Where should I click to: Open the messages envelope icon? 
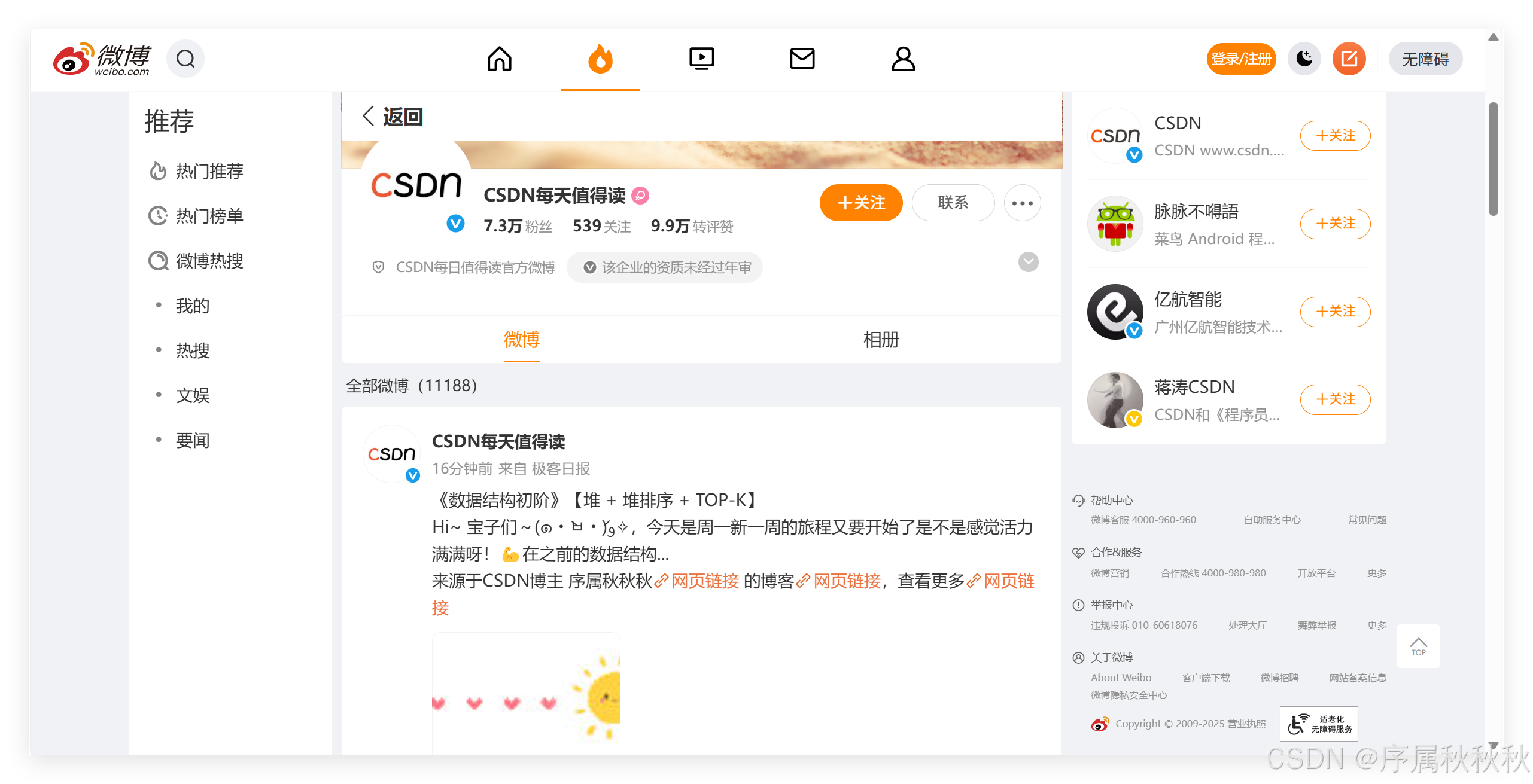point(802,59)
